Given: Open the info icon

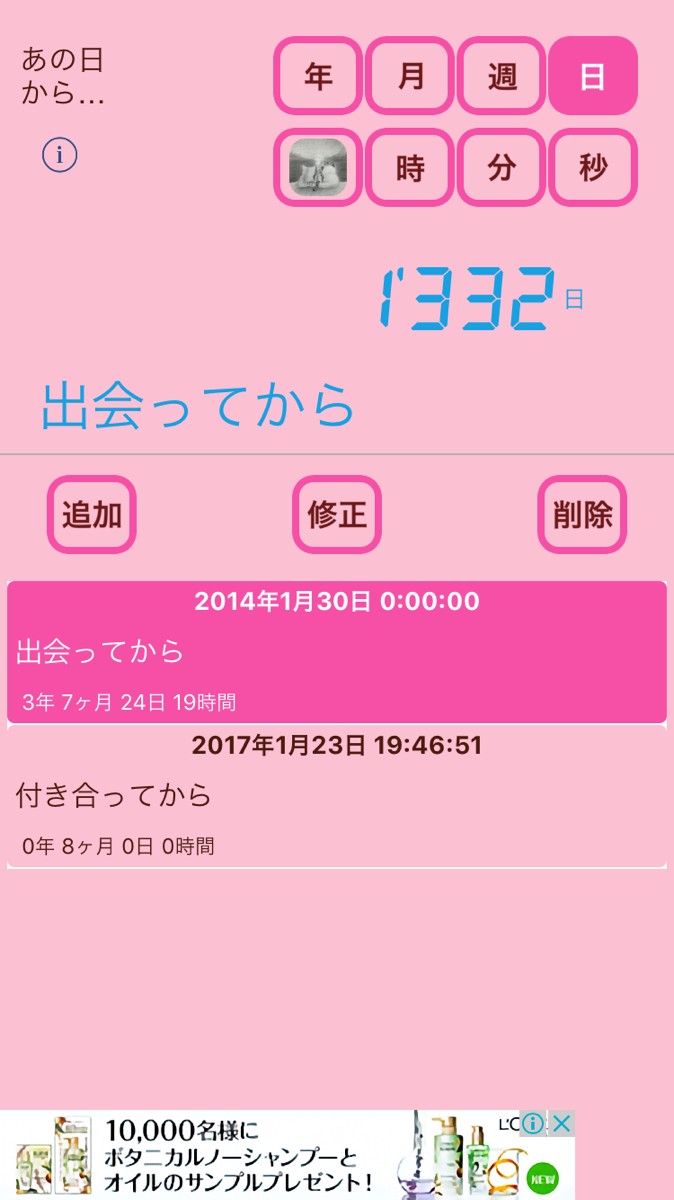Looking at the screenshot, I should pyautogui.click(x=60, y=155).
